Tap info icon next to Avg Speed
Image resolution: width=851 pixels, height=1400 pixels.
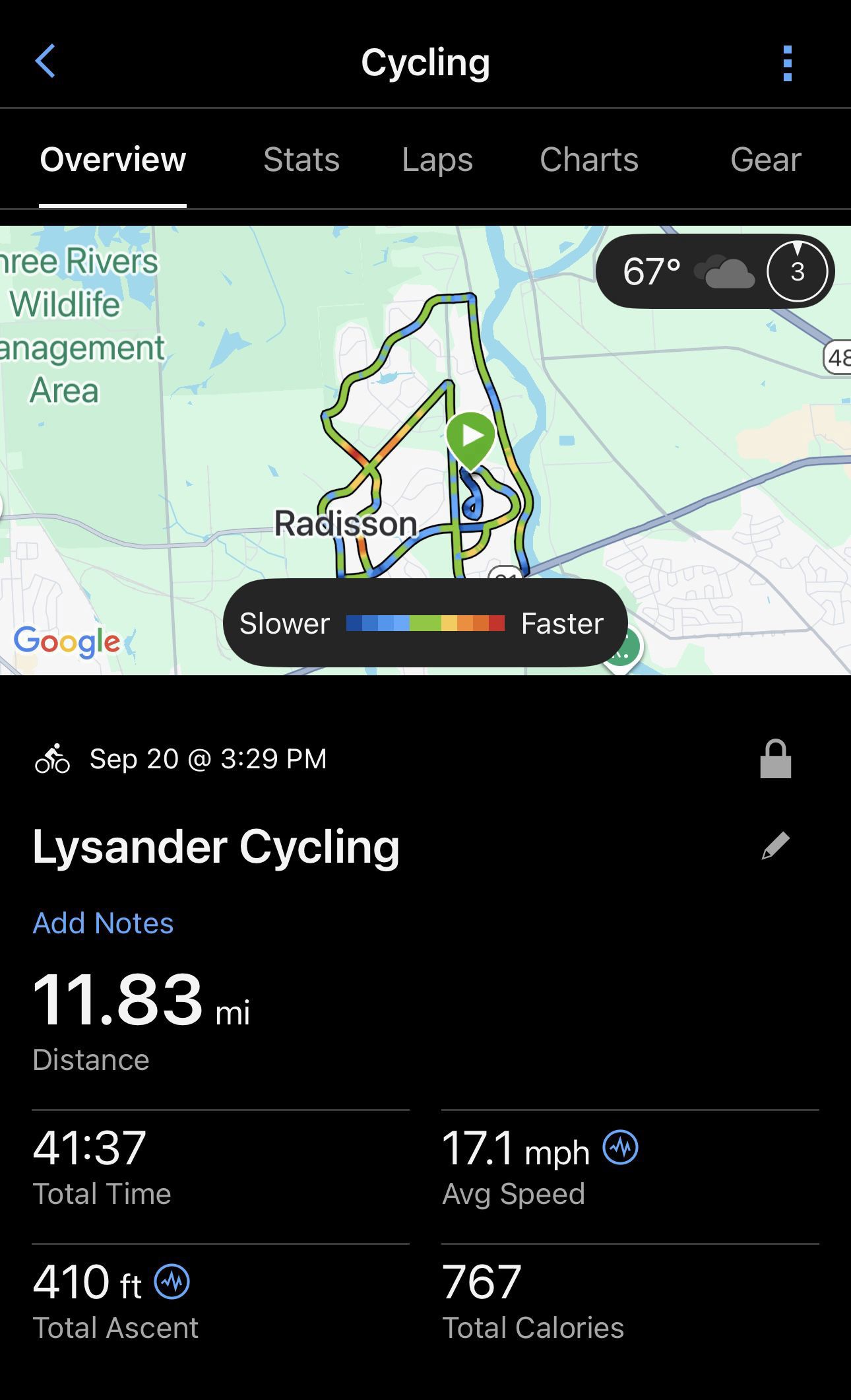(x=620, y=1148)
